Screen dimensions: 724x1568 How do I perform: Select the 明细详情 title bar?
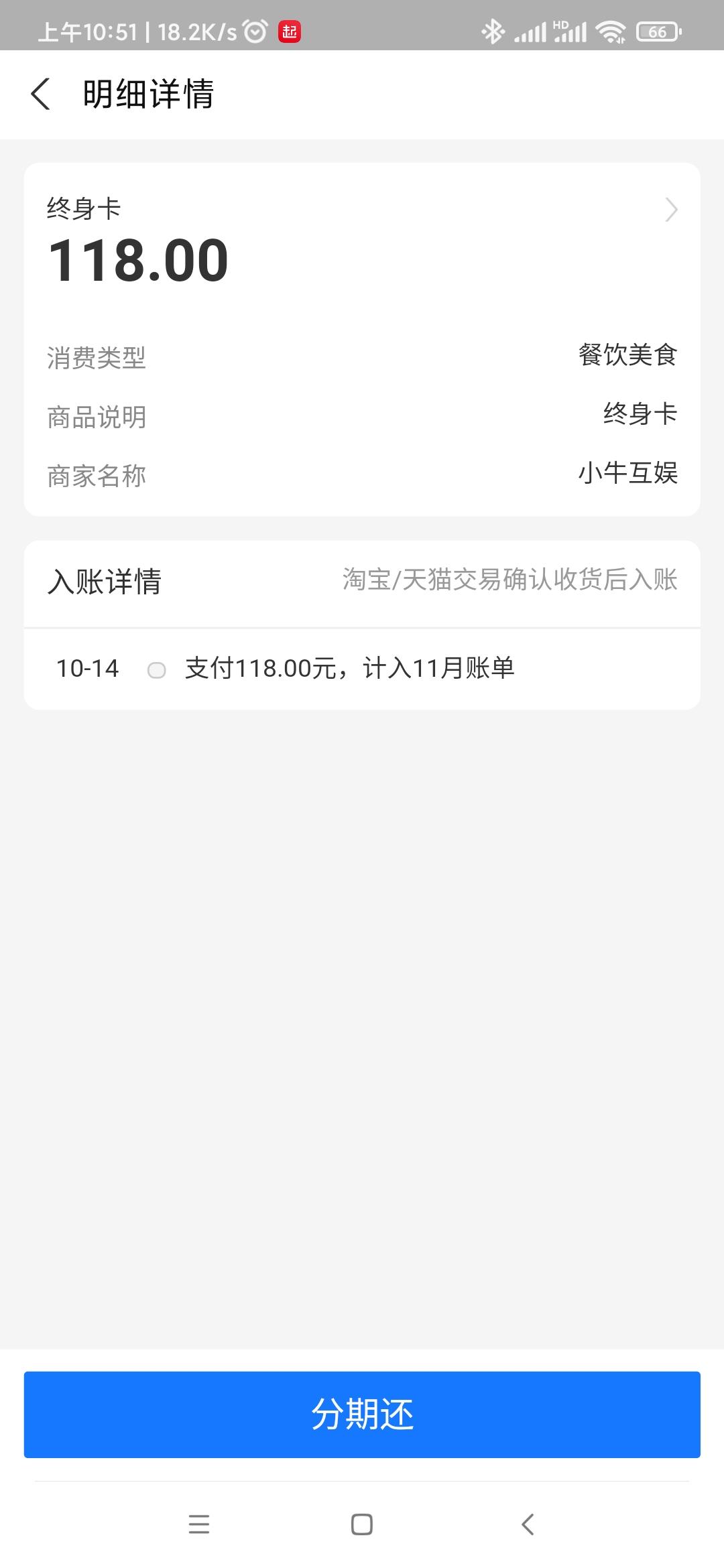146,95
